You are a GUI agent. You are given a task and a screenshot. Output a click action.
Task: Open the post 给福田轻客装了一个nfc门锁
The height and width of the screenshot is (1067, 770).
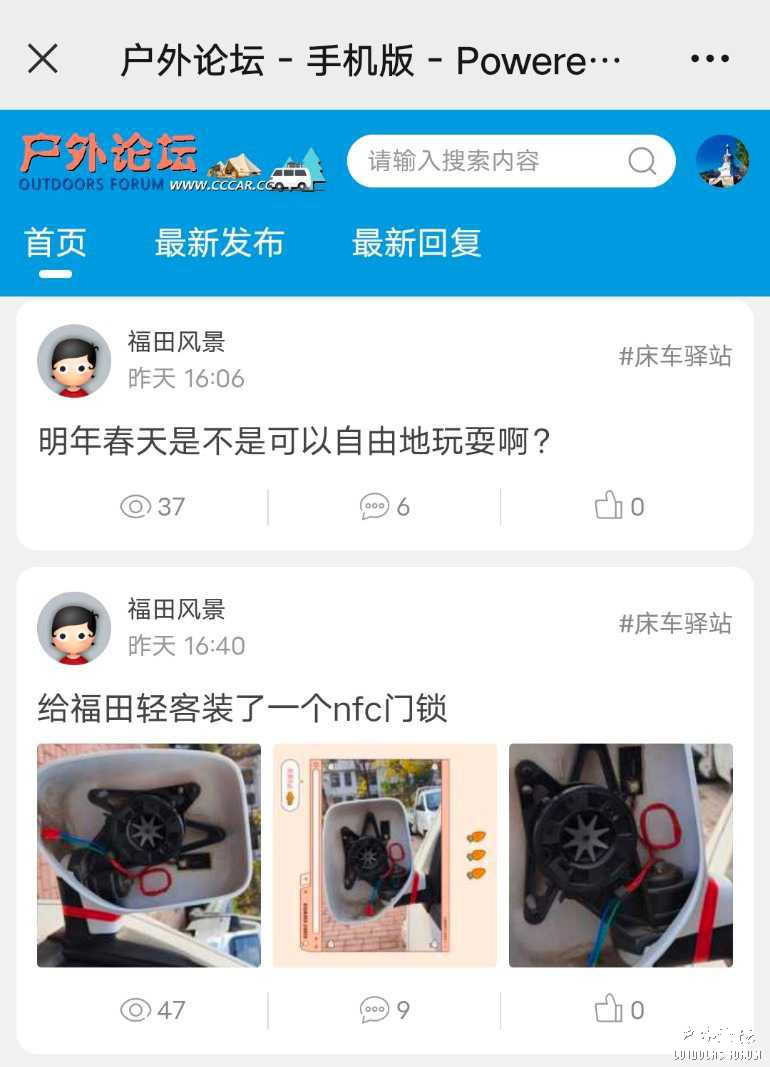(242, 709)
